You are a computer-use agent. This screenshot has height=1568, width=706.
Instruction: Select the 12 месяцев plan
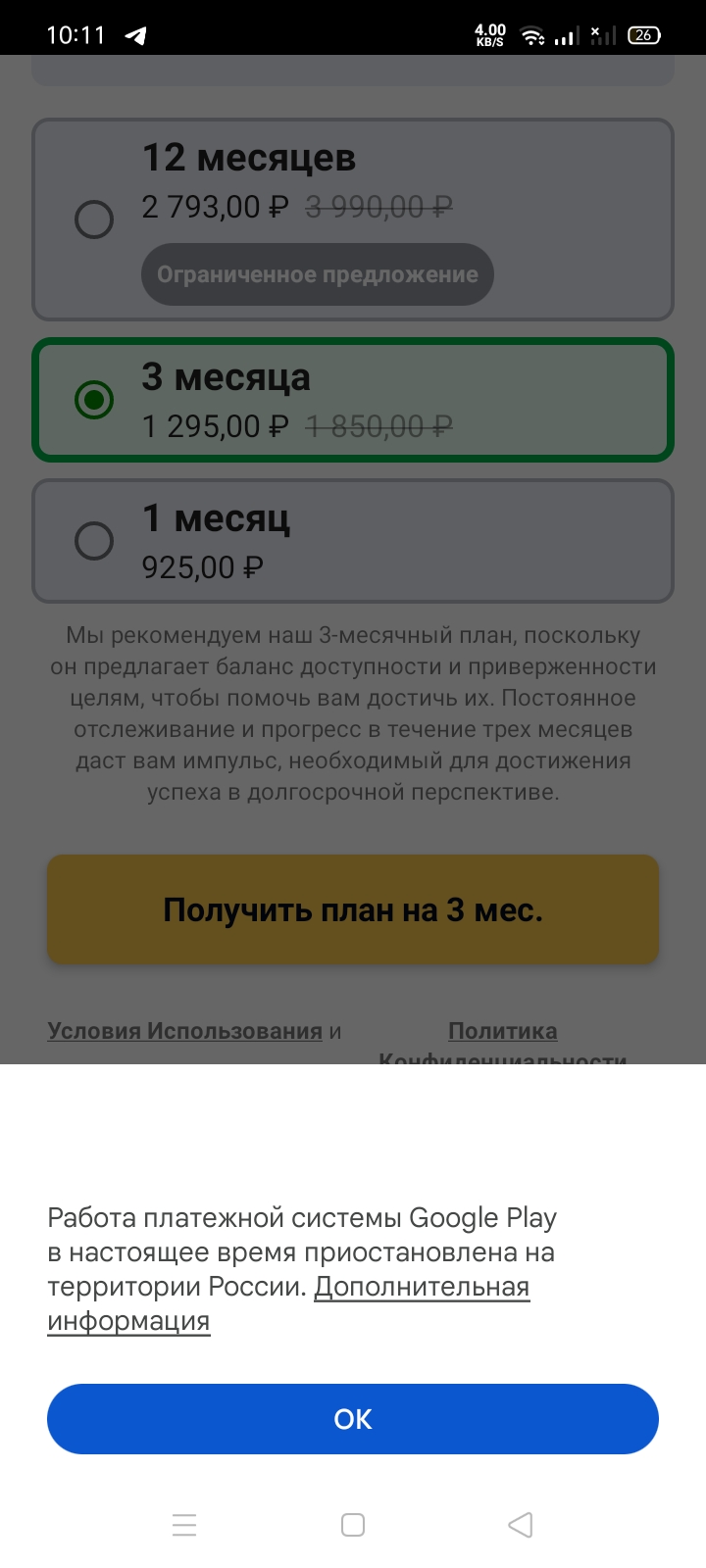point(95,220)
